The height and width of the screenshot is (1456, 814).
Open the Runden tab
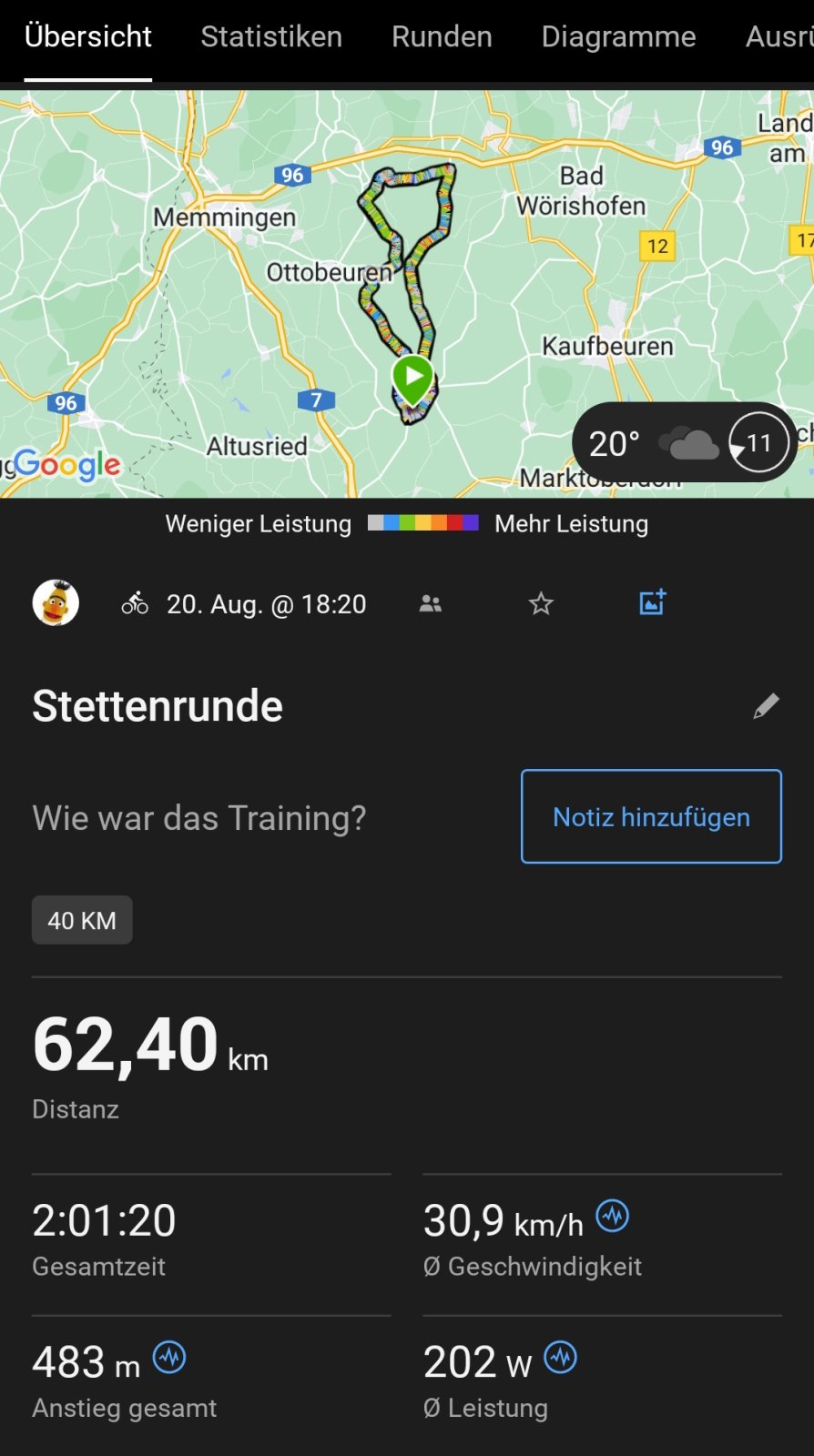click(x=442, y=37)
